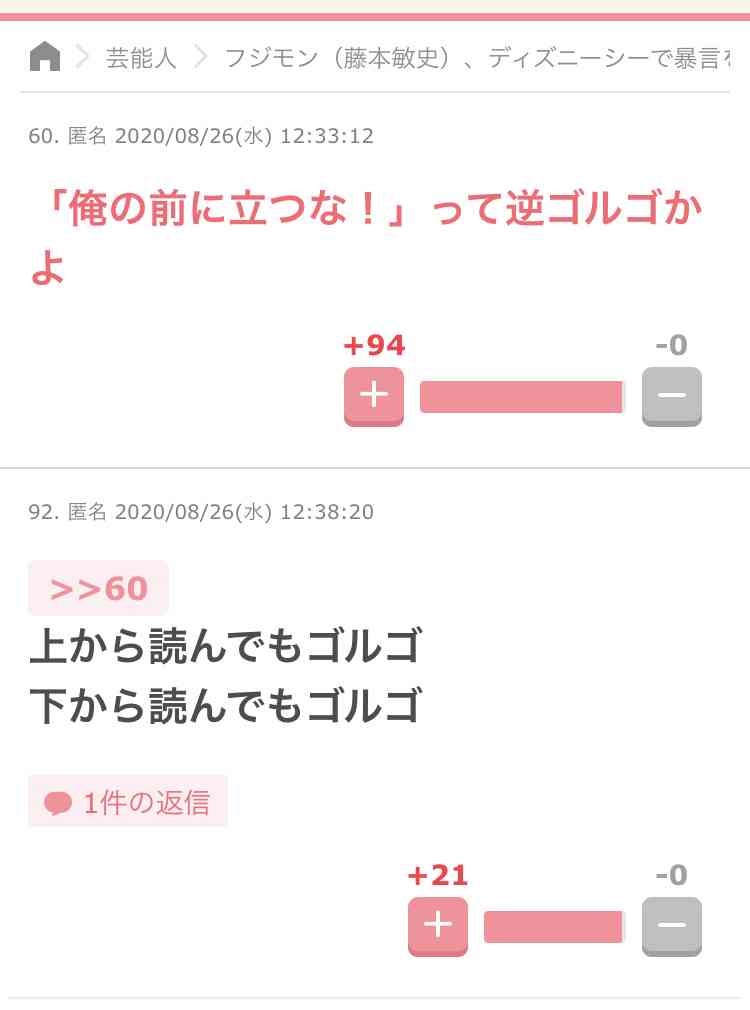750x1010 pixels.
Task: Upvote comment 60 with the plus button
Action: point(374,396)
